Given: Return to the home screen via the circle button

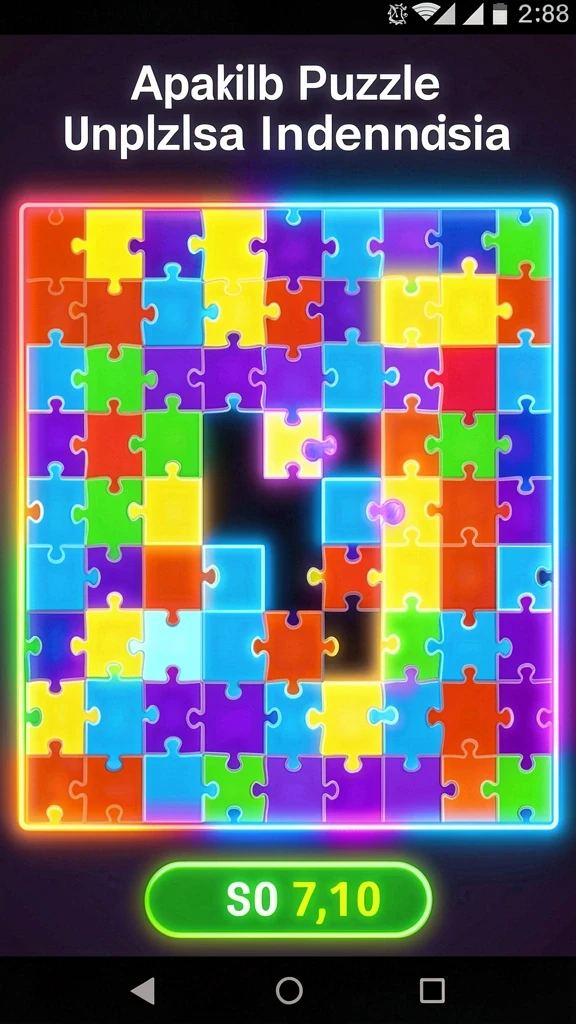Looking at the screenshot, I should (x=289, y=991).
